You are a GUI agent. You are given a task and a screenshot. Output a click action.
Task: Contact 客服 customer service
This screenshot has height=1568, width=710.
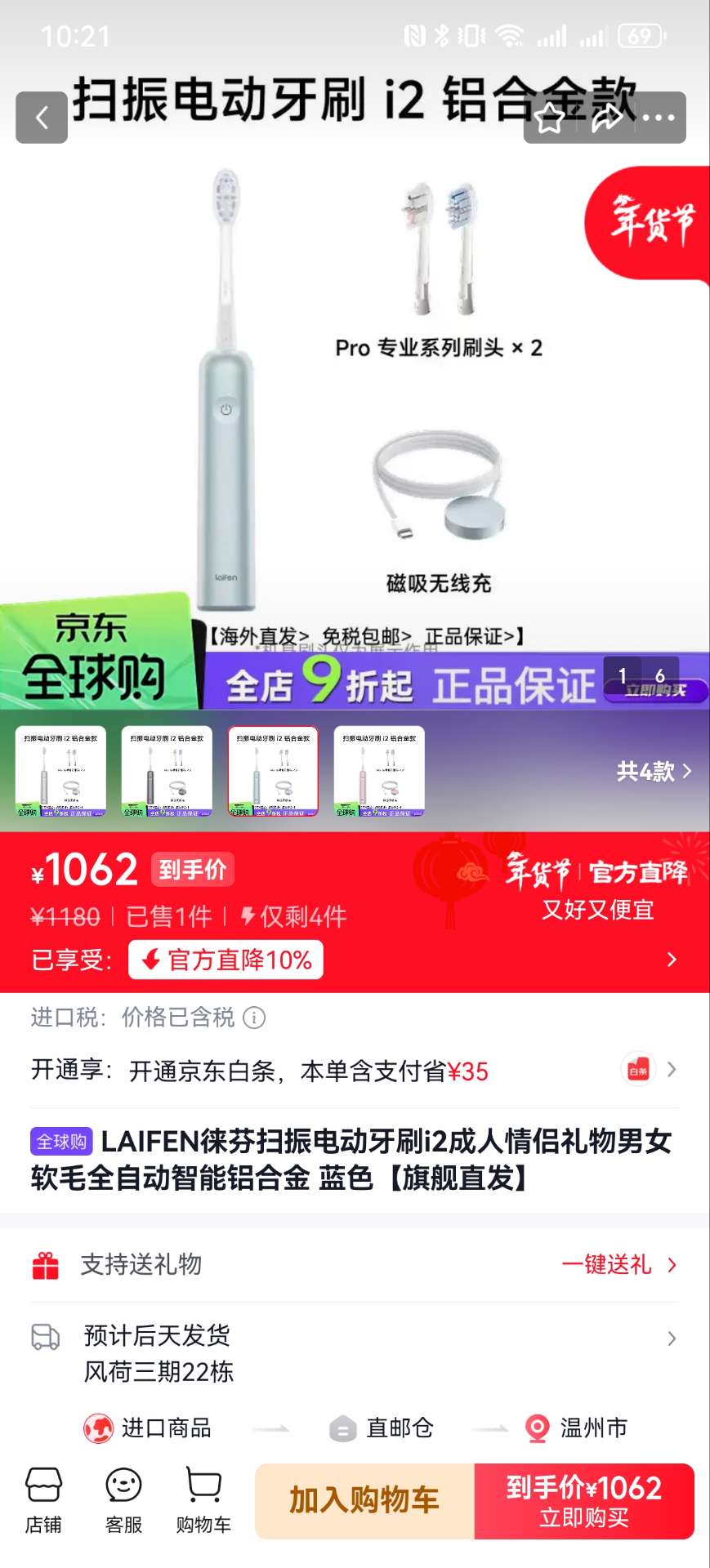point(123,1501)
